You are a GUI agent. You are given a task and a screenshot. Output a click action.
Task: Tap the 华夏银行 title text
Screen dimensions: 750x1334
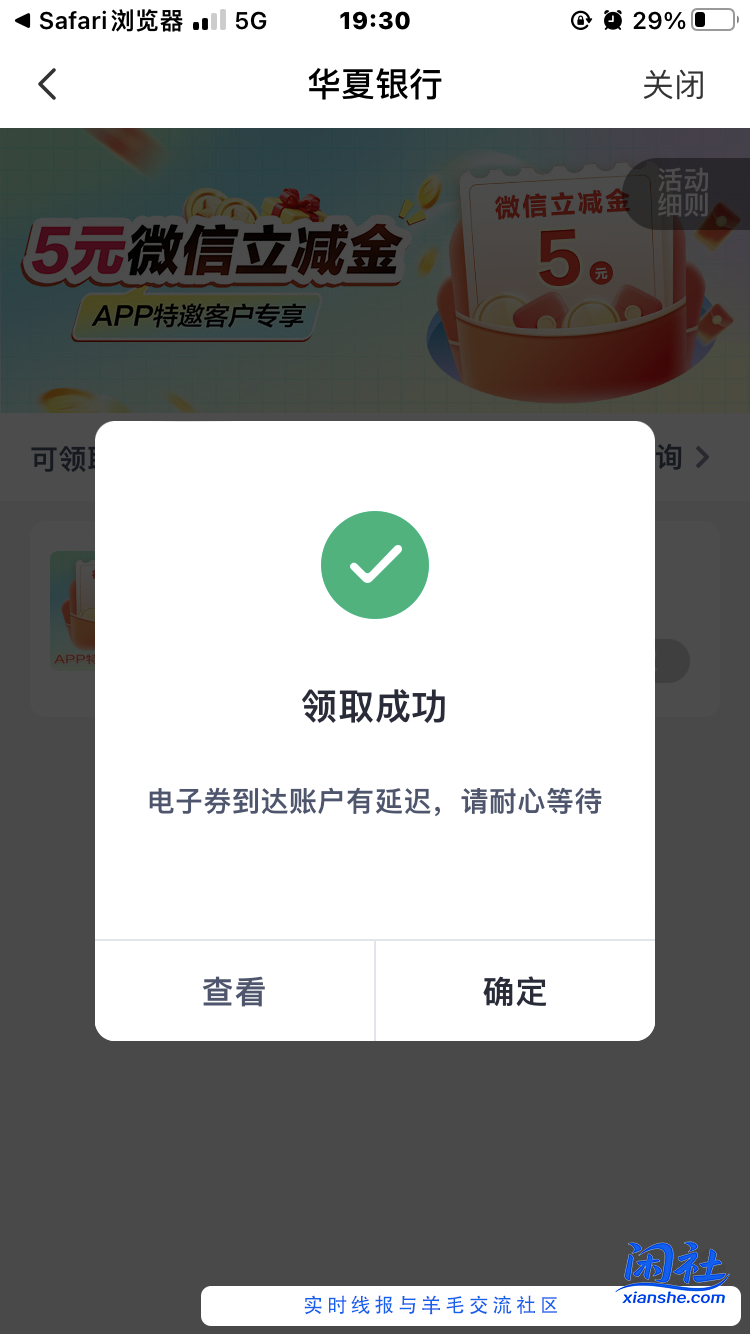pyautogui.click(x=375, y=84)
